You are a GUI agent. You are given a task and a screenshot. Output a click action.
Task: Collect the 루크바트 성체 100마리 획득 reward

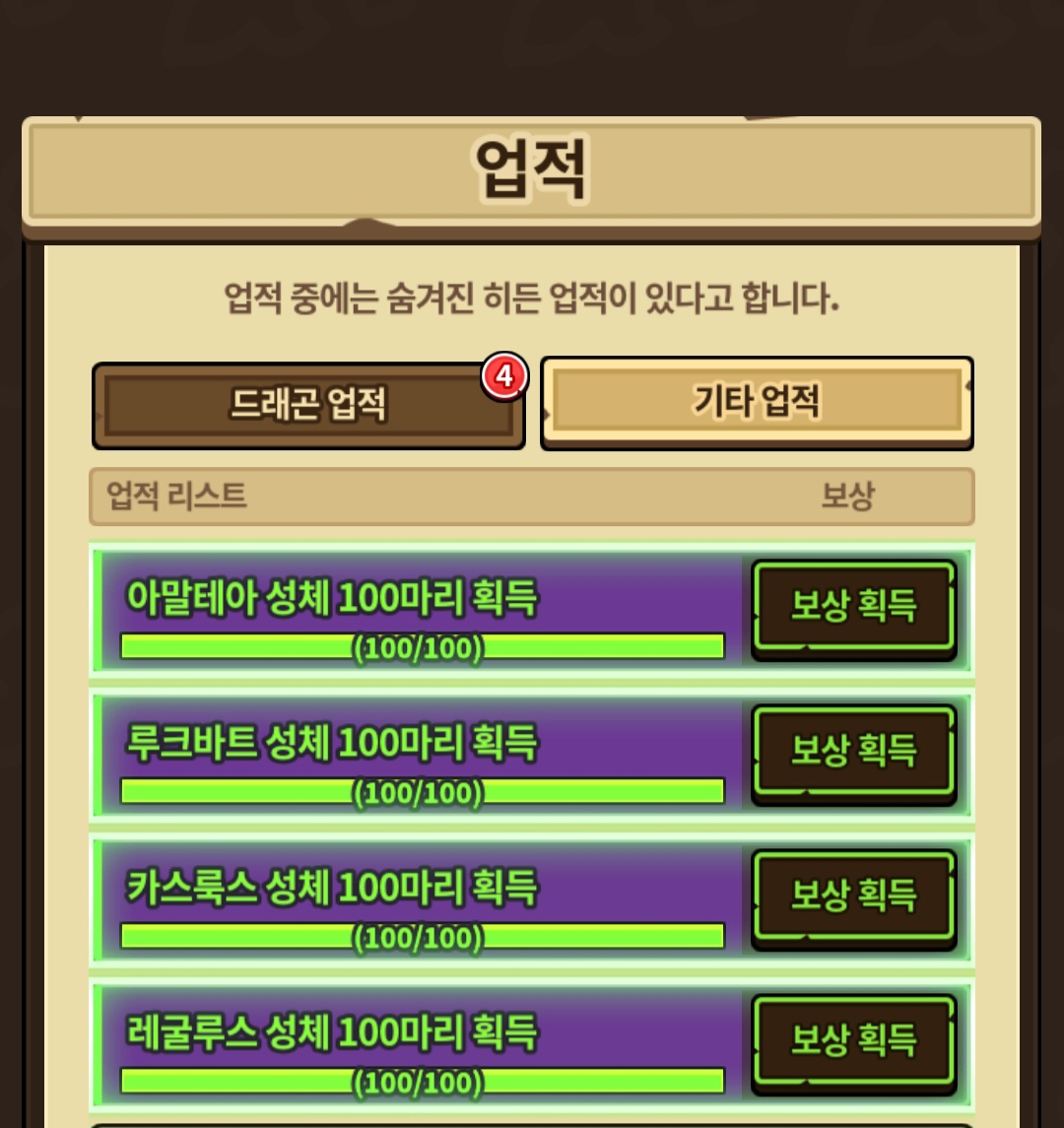tap(854, 754)
